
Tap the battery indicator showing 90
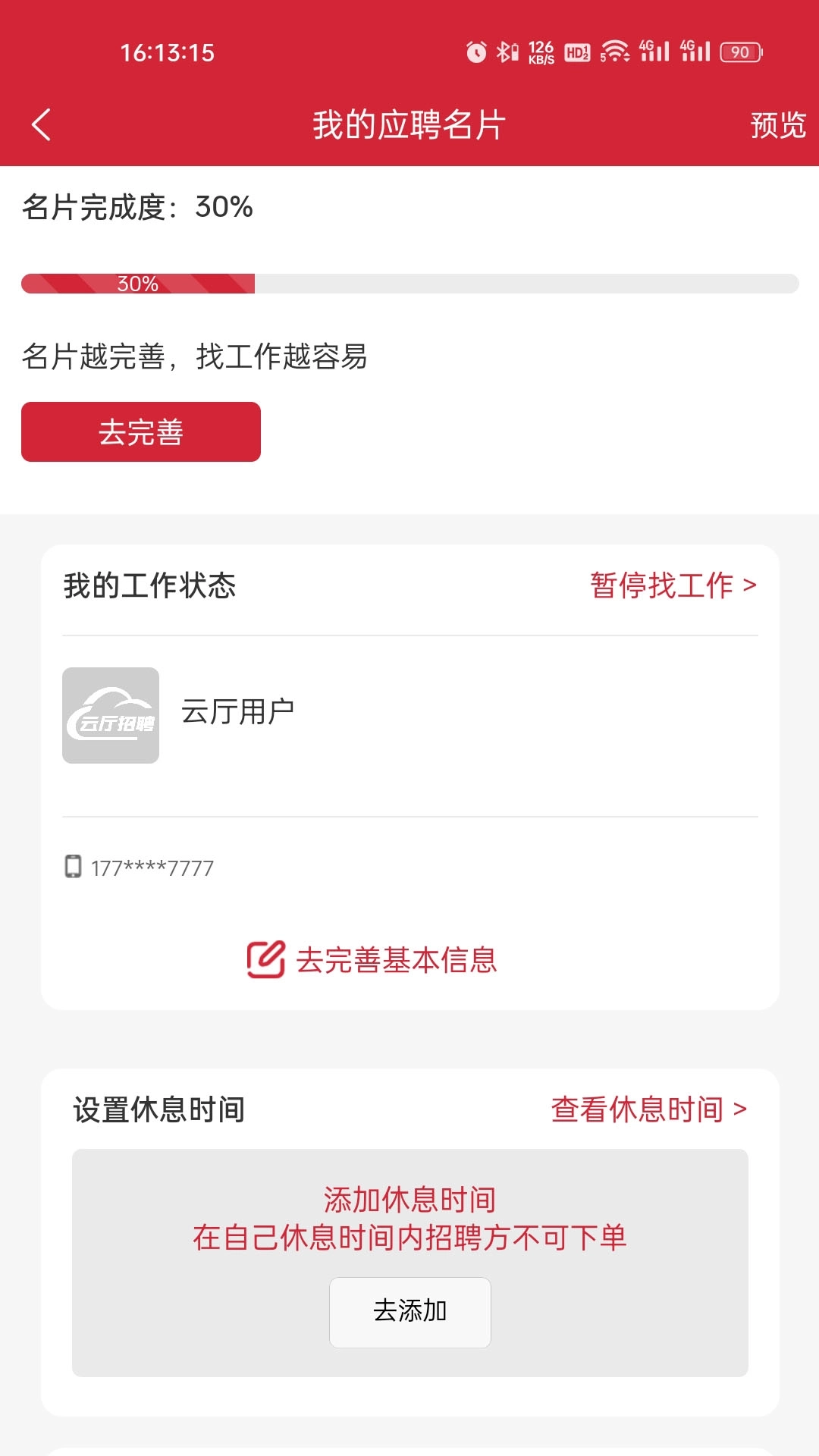pyautogui.click(x=740, y=52)
